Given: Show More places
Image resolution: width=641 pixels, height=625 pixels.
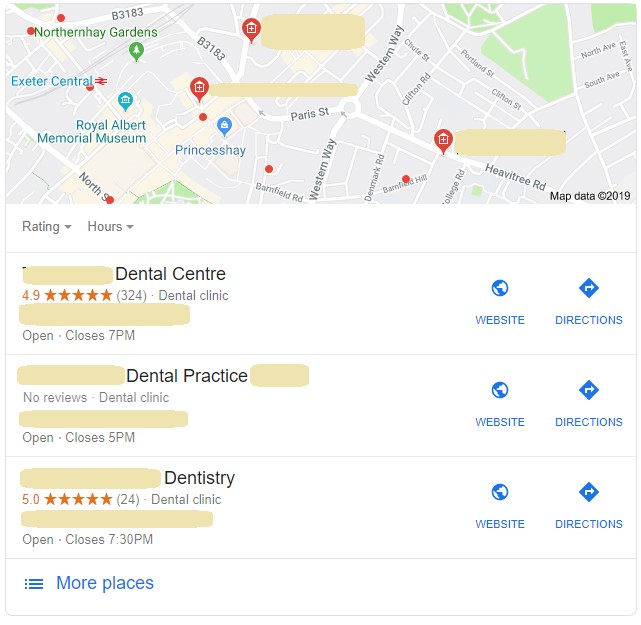Looking at the screenshot, I should (104, 583).
